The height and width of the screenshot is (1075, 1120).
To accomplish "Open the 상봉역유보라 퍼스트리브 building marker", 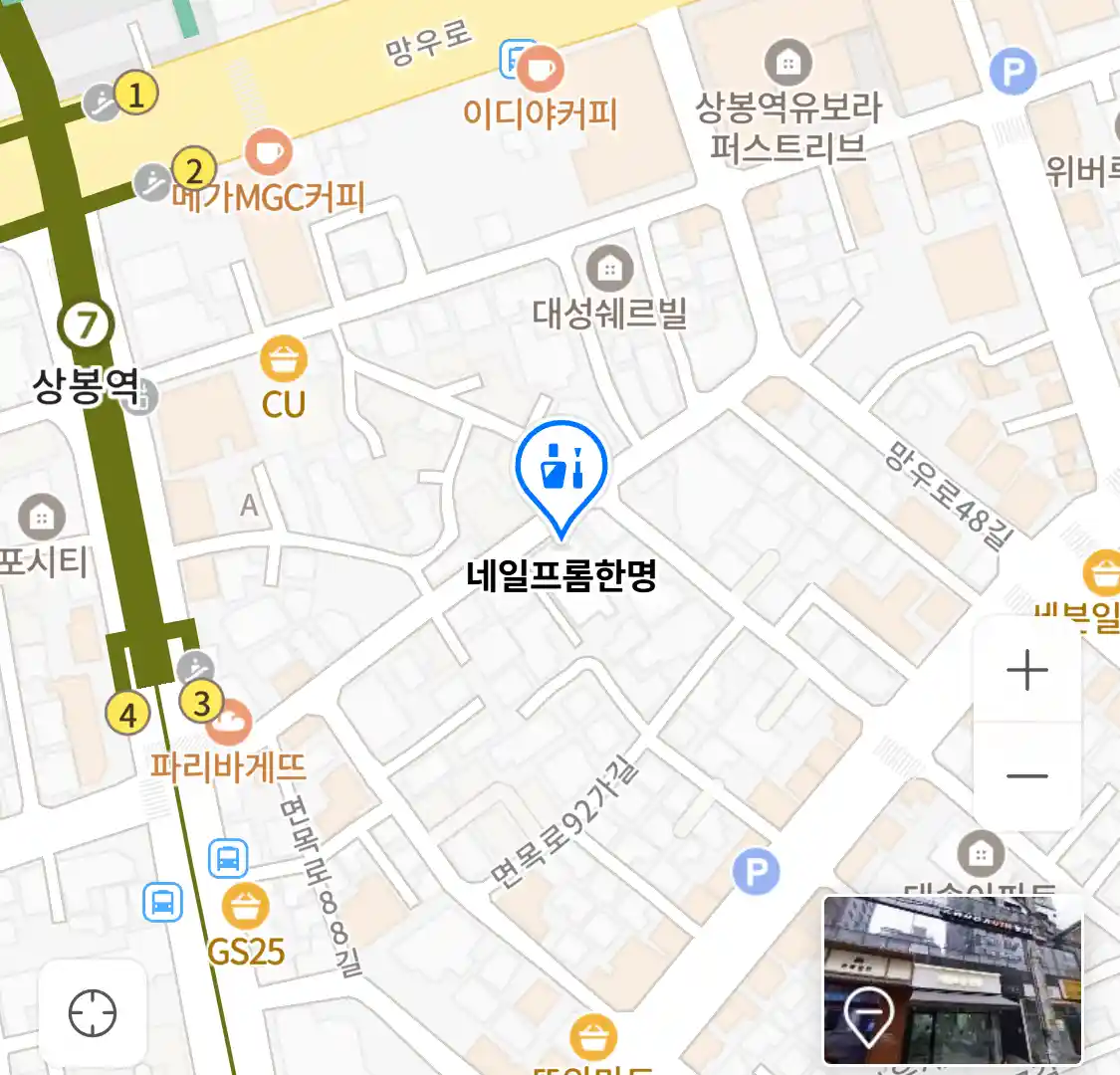I will [x=787, y=64].
